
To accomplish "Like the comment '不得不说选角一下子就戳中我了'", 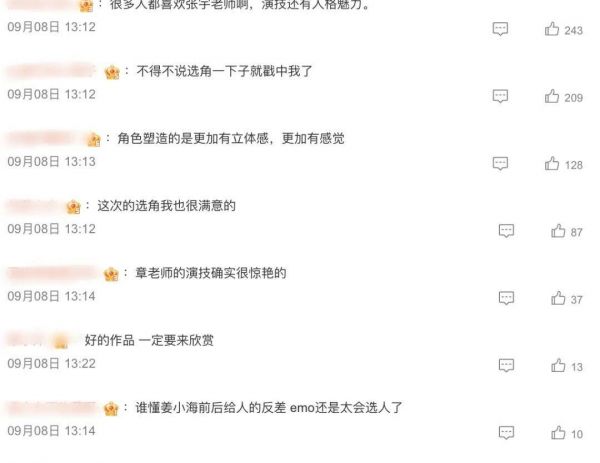I will (552, 97).
